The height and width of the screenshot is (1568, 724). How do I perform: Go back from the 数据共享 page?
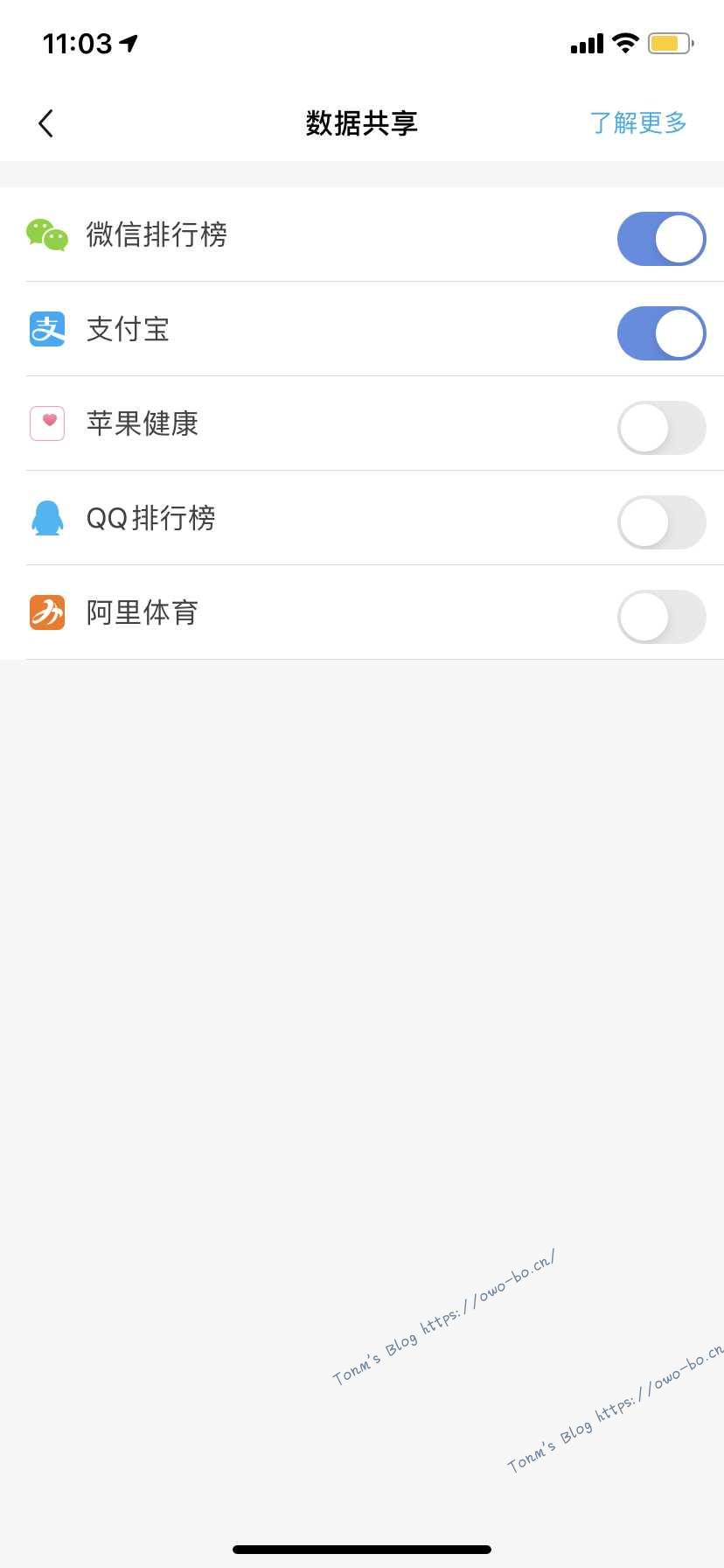click(x=46, y=123)
